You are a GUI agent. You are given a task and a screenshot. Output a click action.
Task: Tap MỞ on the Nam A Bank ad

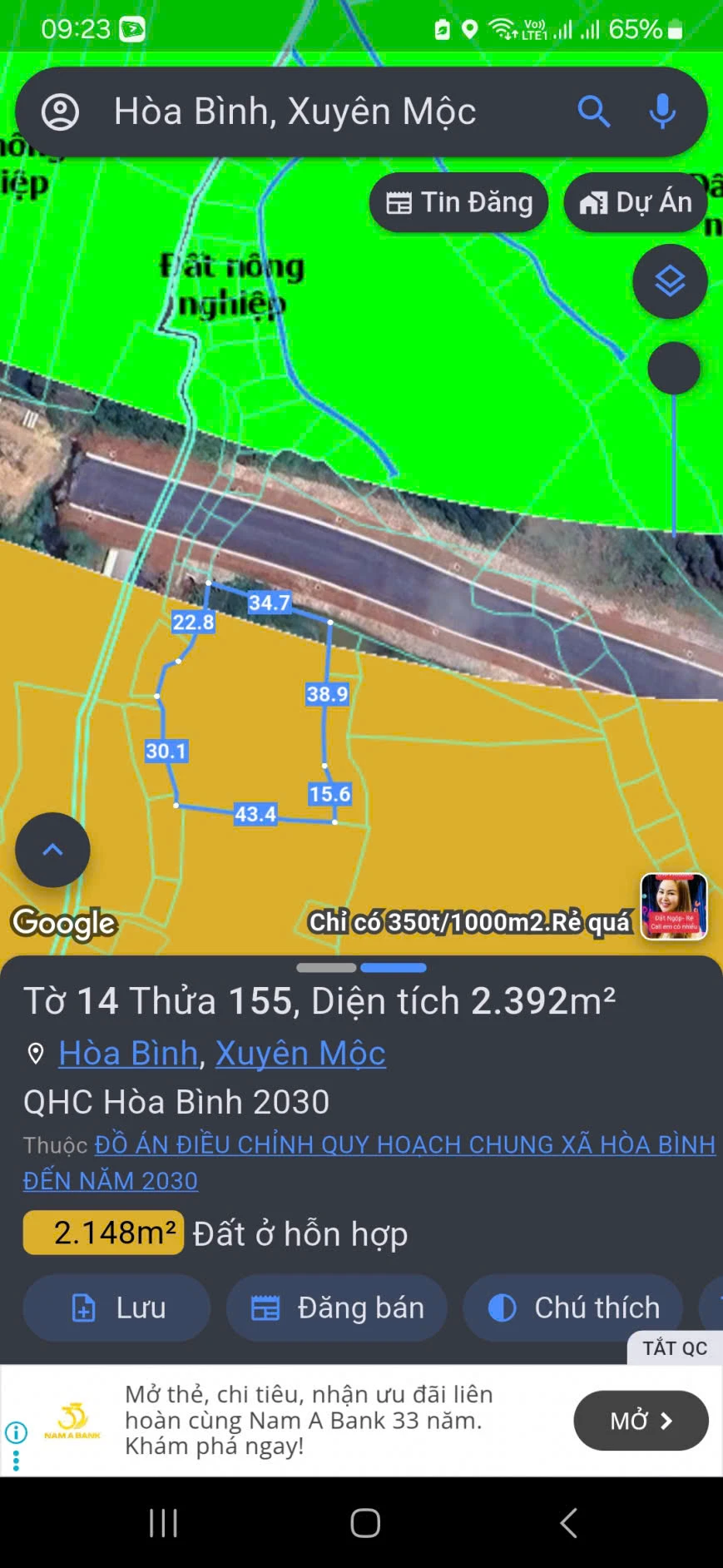(641, 1421)
